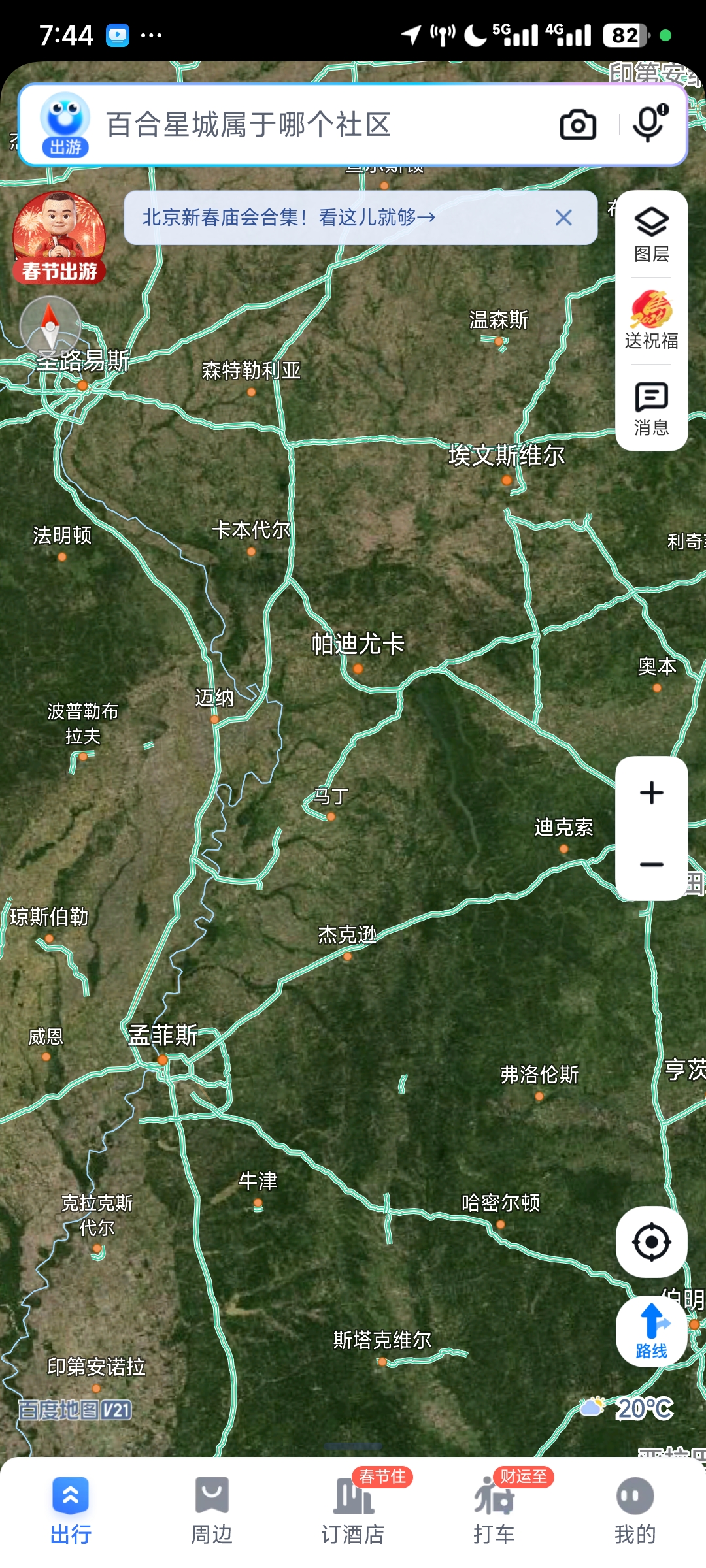Open the 20°C weather details
The width and height of the screenshot is (706, 1568).
pos(629,1409)
